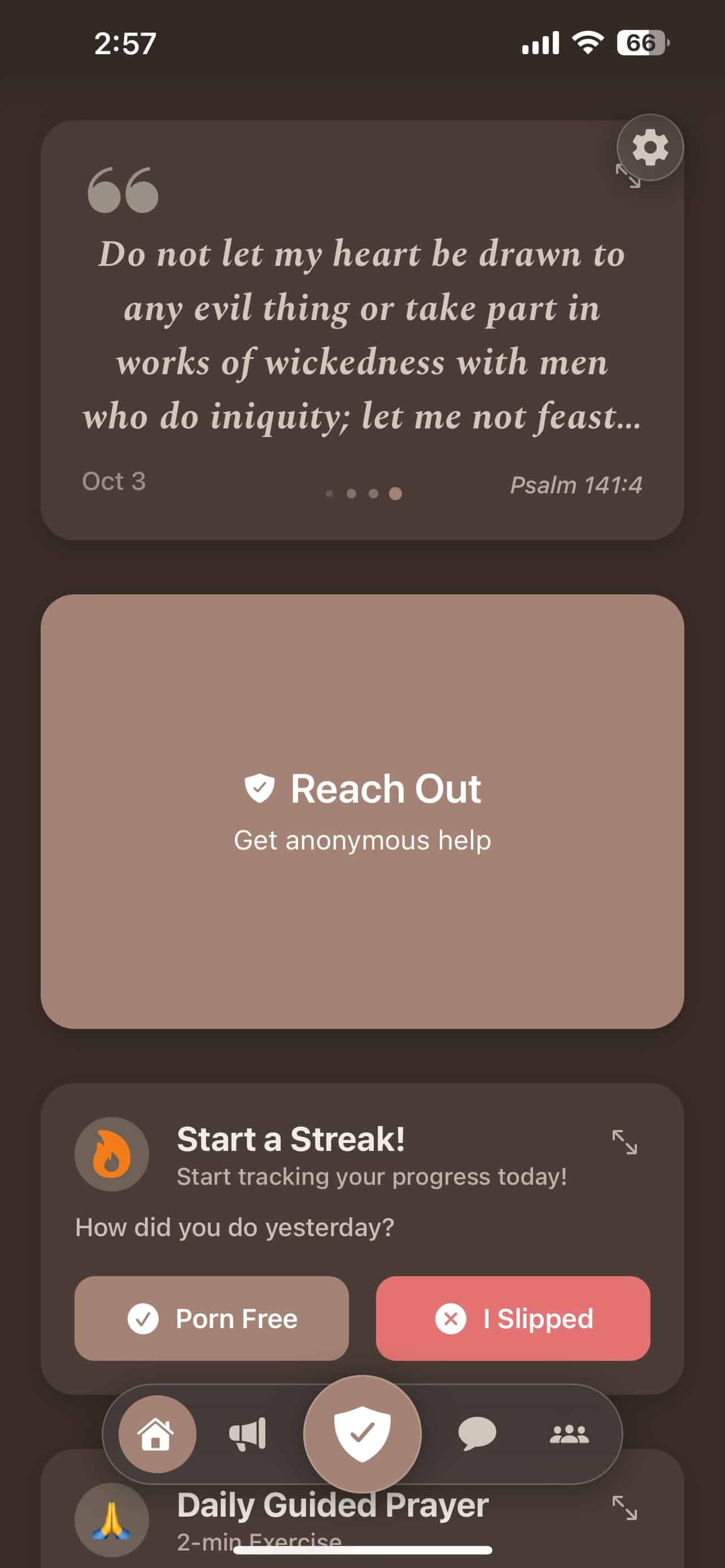Tap the orange flame streak icon
Viewport: 725px width, 1568px height.
coord(111,1154)
